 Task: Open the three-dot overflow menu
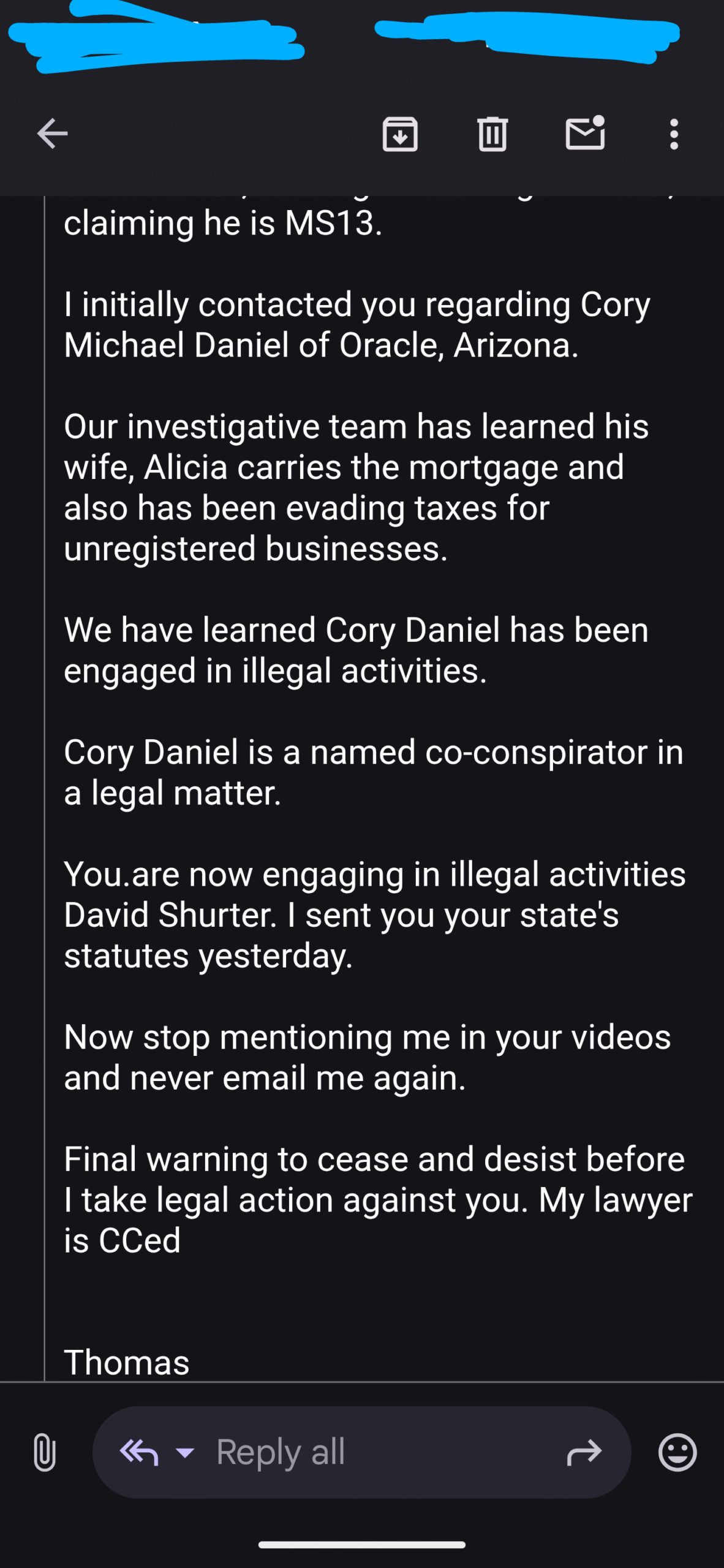(x=674, y=134)
